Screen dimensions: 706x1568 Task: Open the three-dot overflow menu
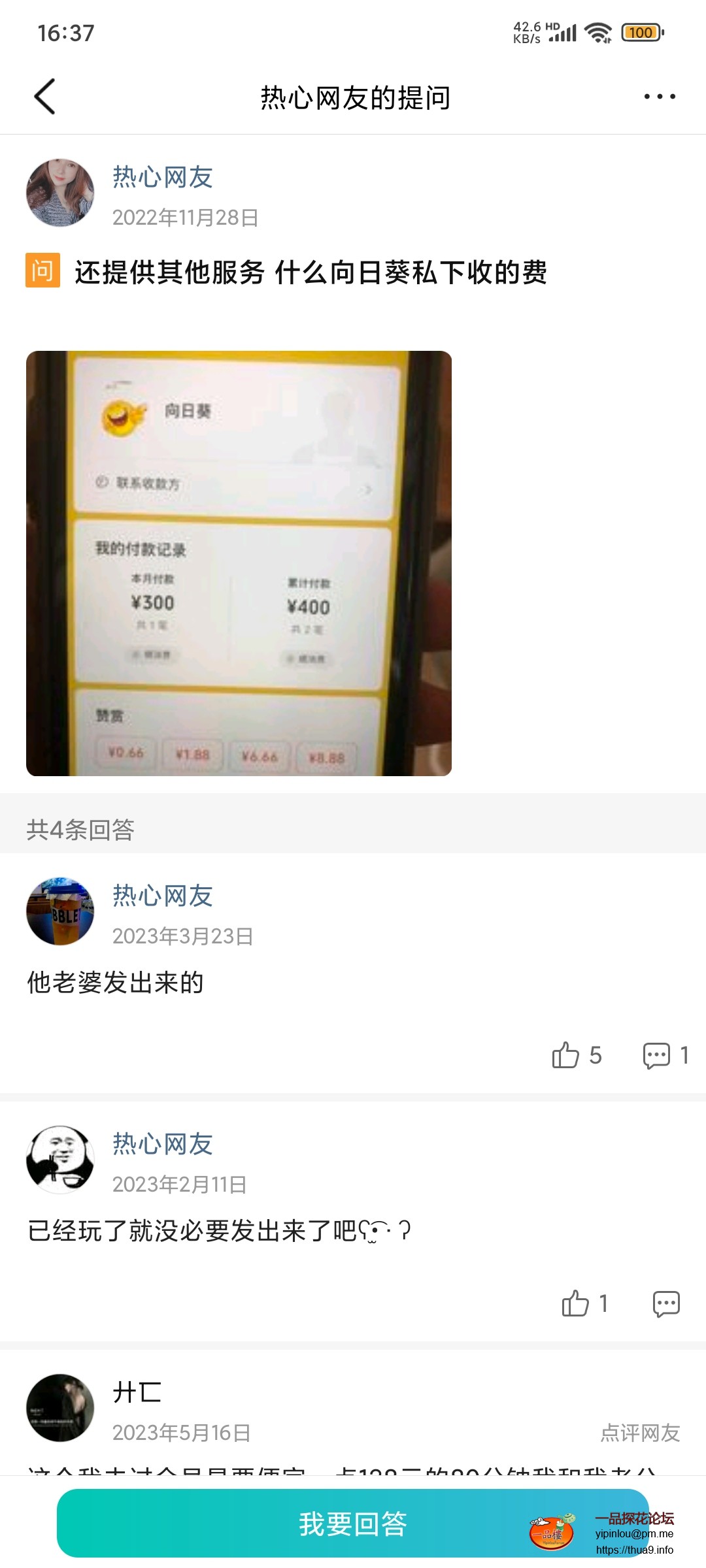[x=660, y=96]
